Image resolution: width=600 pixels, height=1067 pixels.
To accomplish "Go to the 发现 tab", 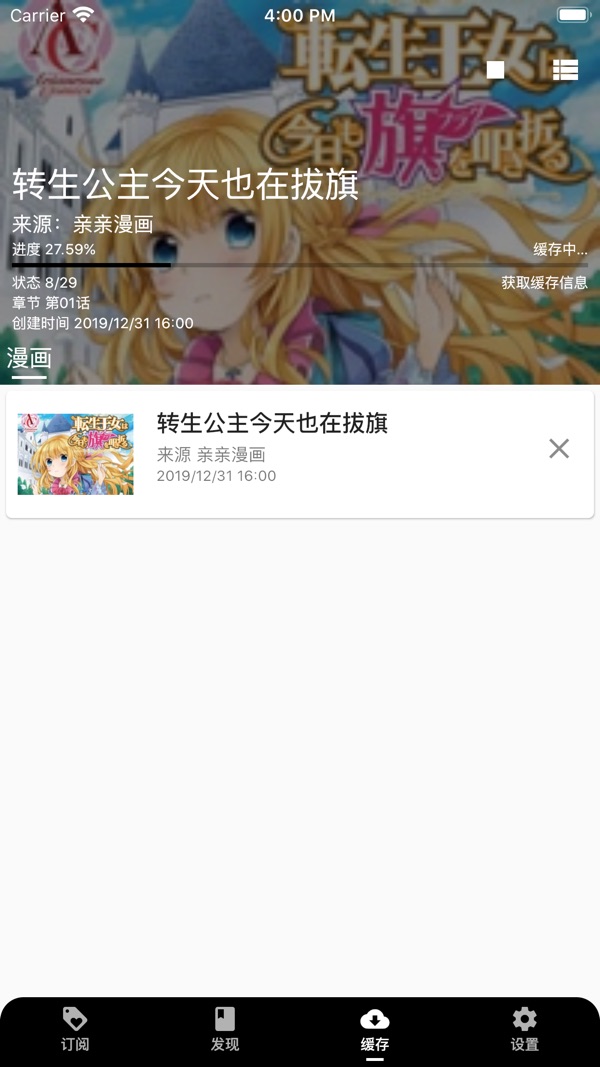I will tap(225, 1030).
